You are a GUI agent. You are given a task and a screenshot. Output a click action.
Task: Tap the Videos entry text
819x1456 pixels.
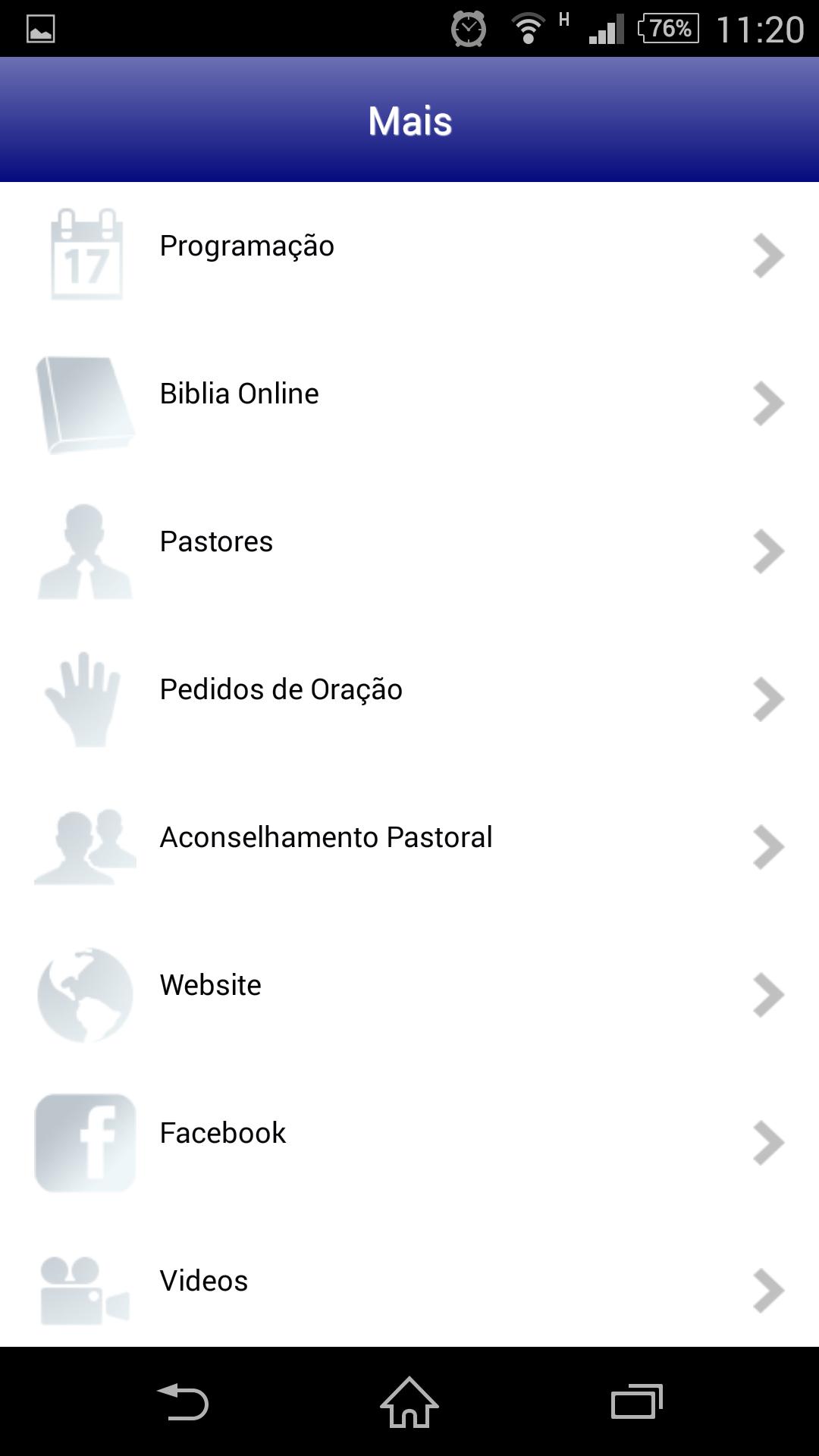point(202,1281)
